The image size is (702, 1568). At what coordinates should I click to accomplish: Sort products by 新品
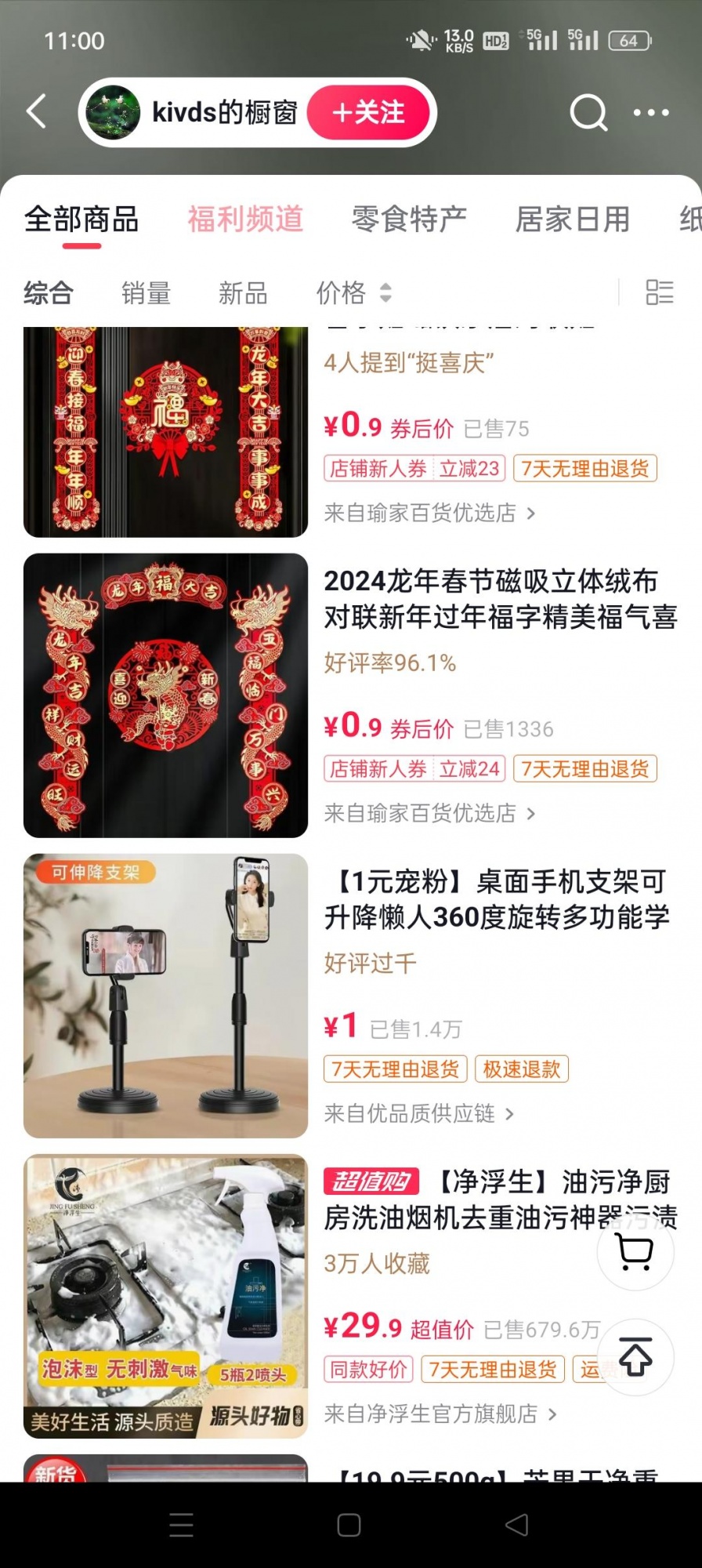[x=243, y=293]
